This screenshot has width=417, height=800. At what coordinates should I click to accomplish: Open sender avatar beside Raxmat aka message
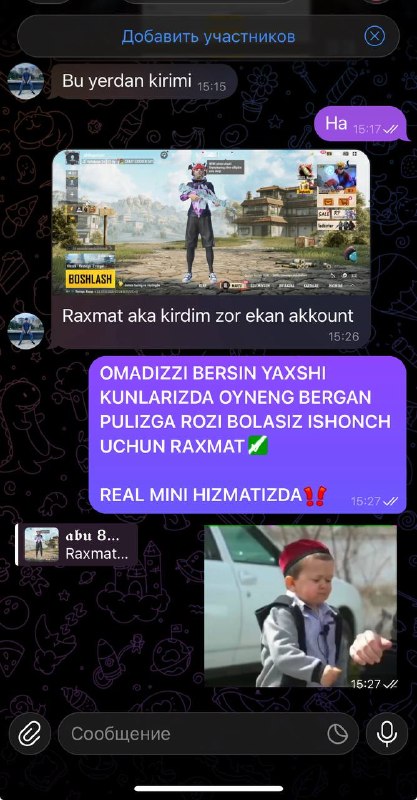coord(26,331)
